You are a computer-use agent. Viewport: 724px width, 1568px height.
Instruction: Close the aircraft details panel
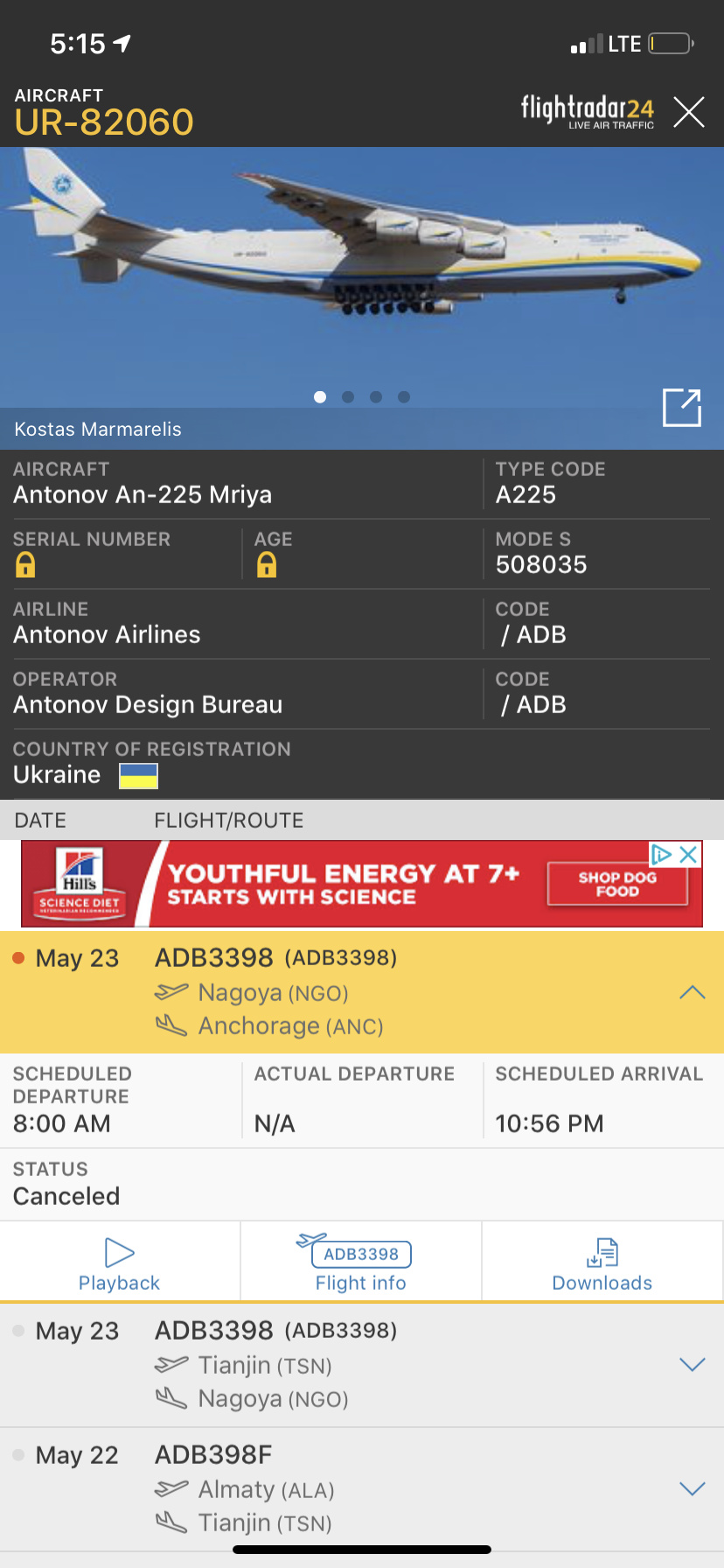click(x=689, y=112)
